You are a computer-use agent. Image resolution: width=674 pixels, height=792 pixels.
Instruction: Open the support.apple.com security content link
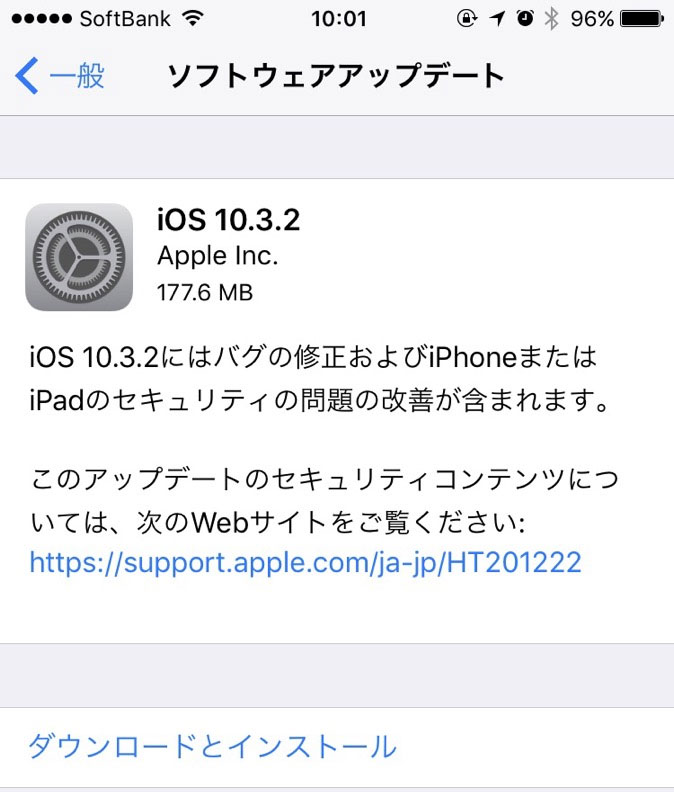coord(305,562)
